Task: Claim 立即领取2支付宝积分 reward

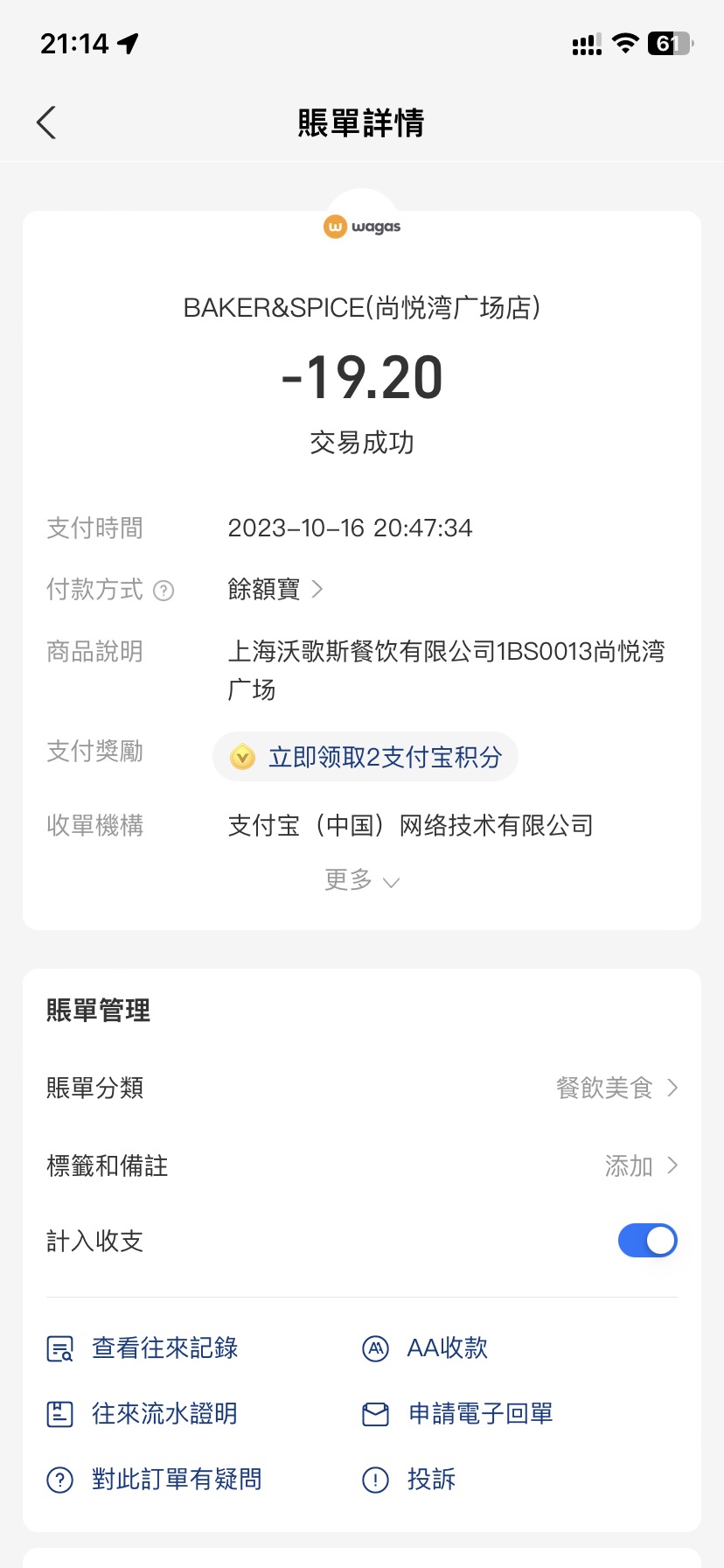Action: click(365, 757)
